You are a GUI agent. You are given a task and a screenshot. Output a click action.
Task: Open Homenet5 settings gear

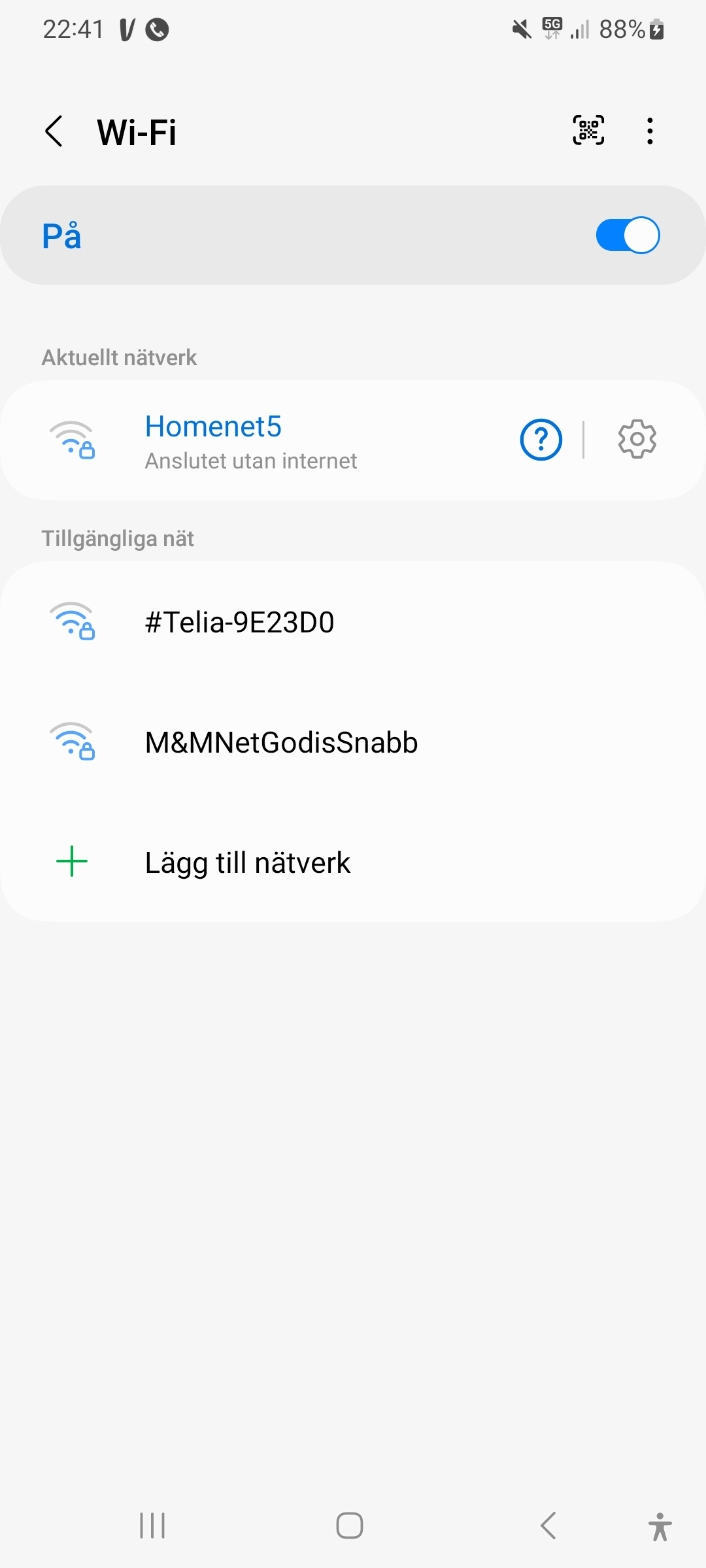(x=637, y=440)
